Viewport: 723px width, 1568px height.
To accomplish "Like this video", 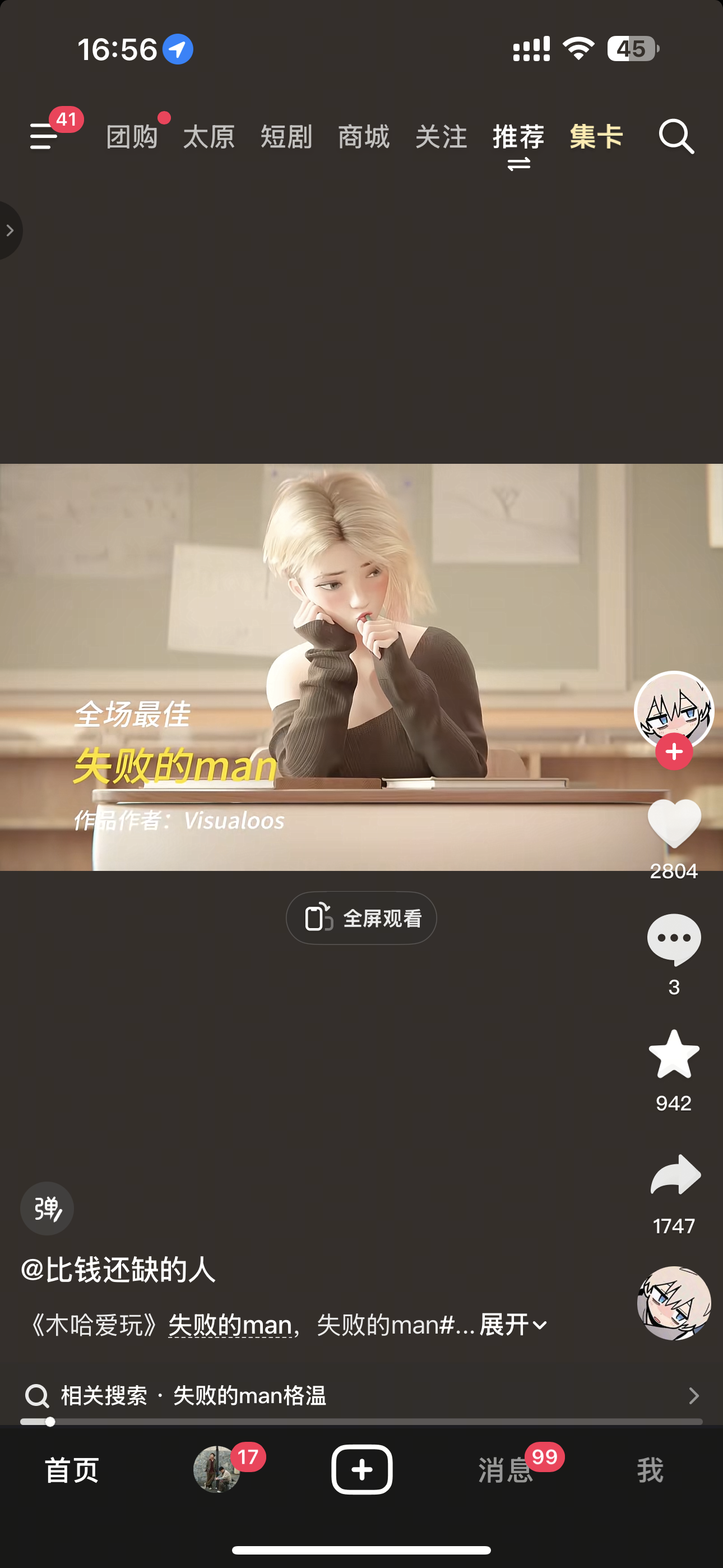I will coord(674,823).
